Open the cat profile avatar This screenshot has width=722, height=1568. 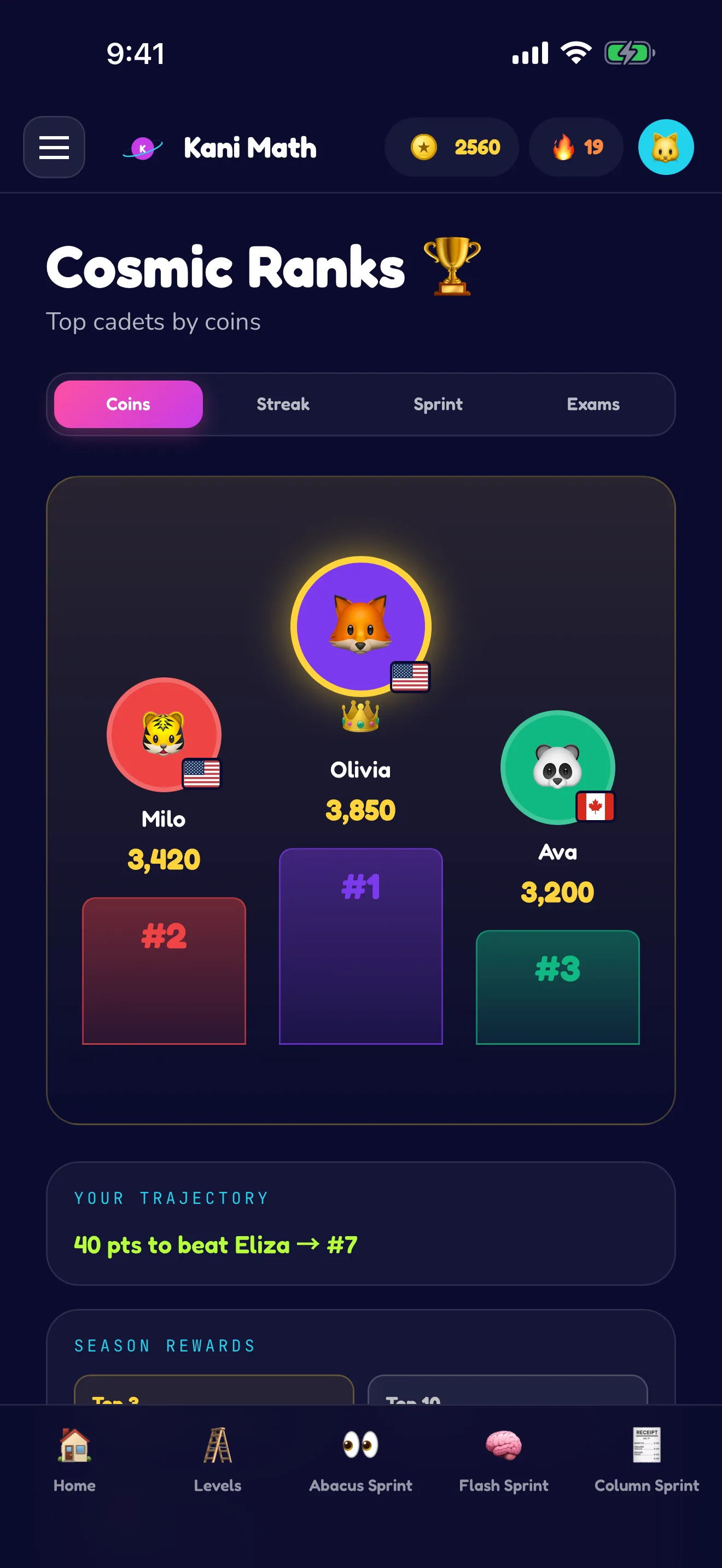click(665, 147)
